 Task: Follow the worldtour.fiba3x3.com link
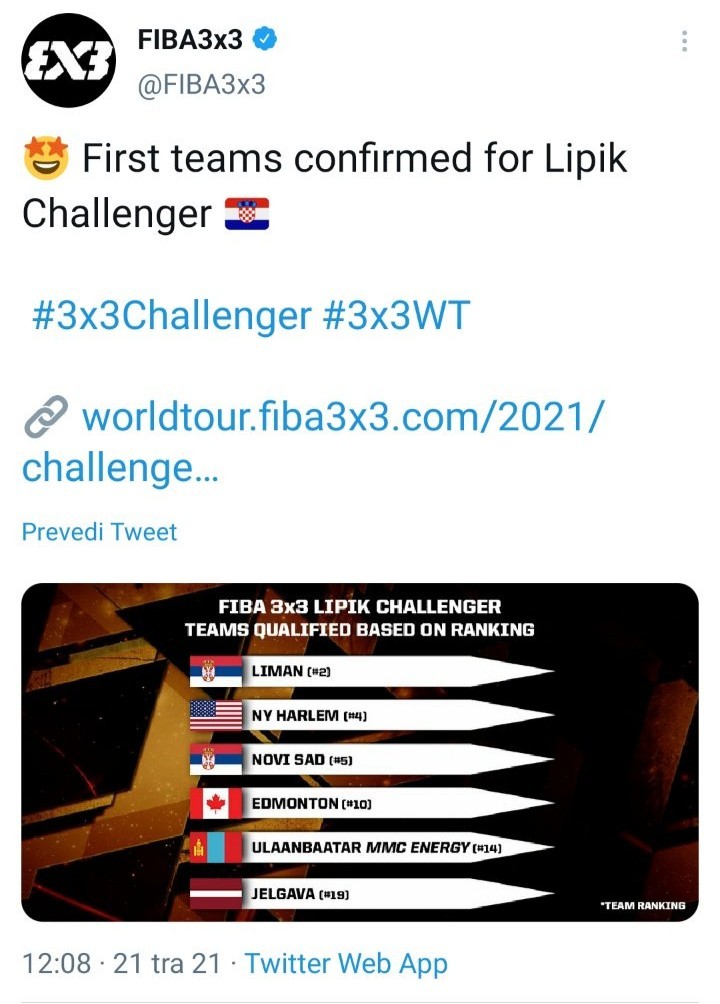click(340, 415)
